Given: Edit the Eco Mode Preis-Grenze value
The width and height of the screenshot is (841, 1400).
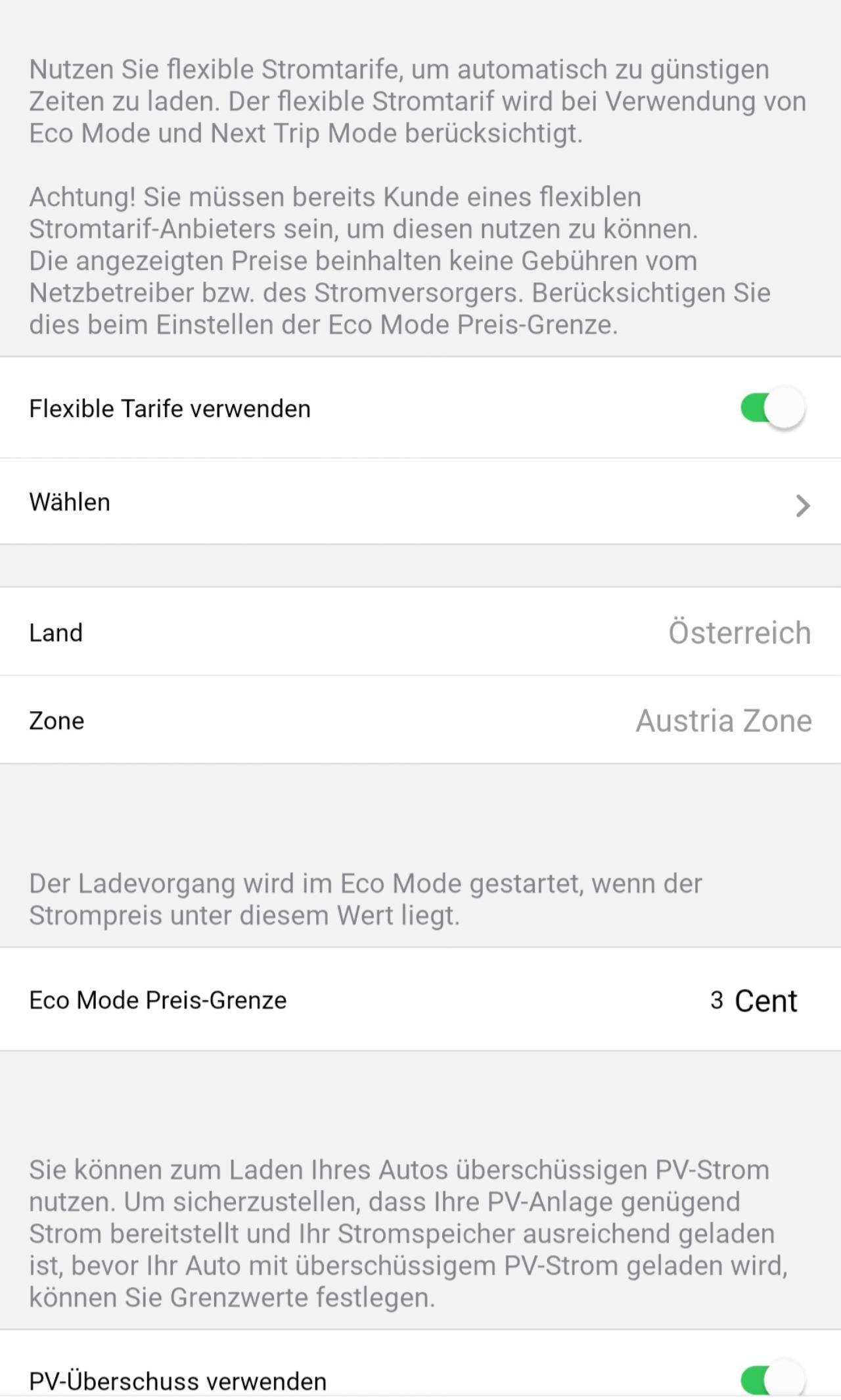Looking at the screenshot, I should 716,1000.
